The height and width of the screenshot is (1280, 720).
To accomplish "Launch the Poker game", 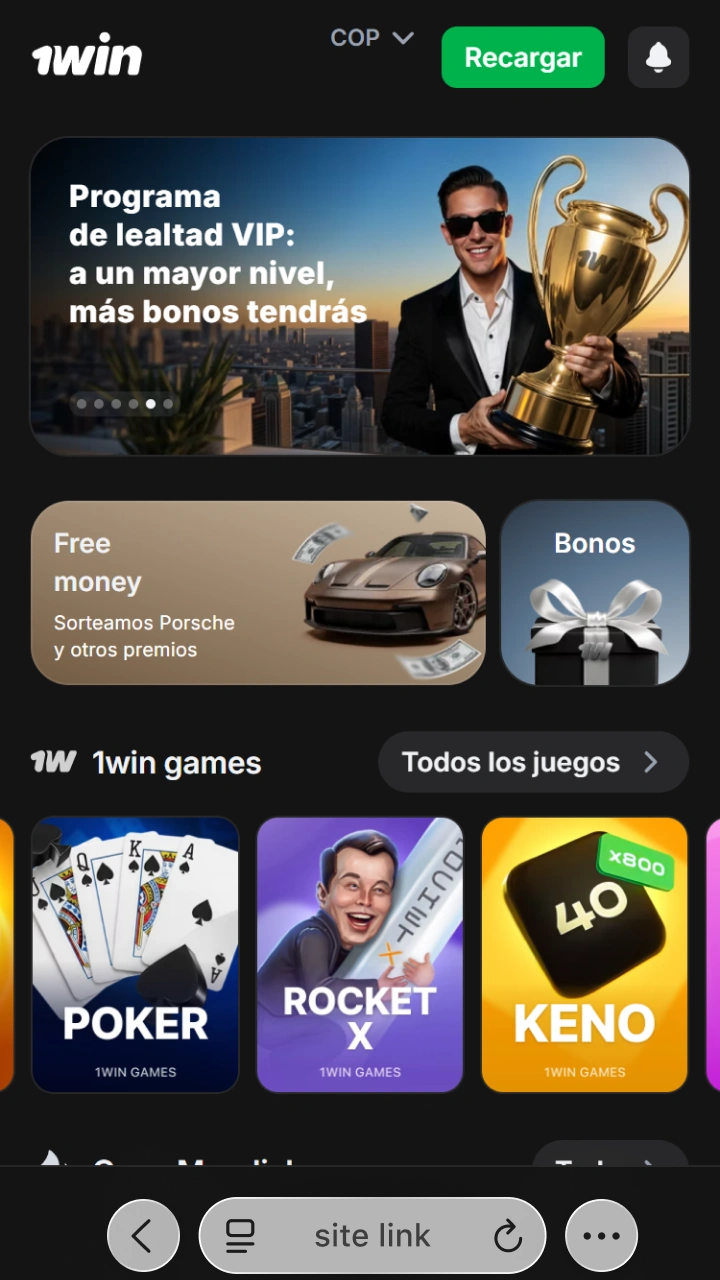I will coord(135,955).
